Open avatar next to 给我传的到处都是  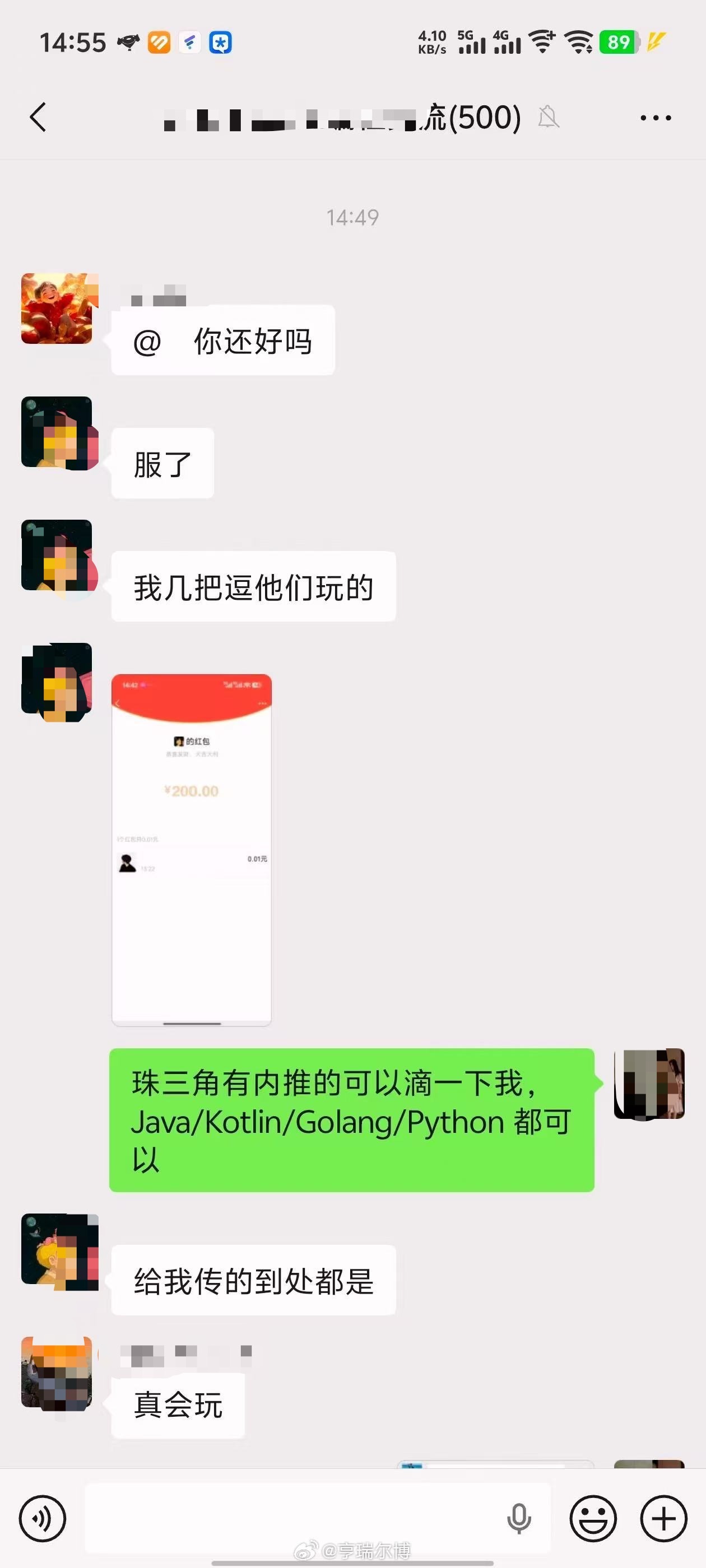click(x=57, y=1250)
